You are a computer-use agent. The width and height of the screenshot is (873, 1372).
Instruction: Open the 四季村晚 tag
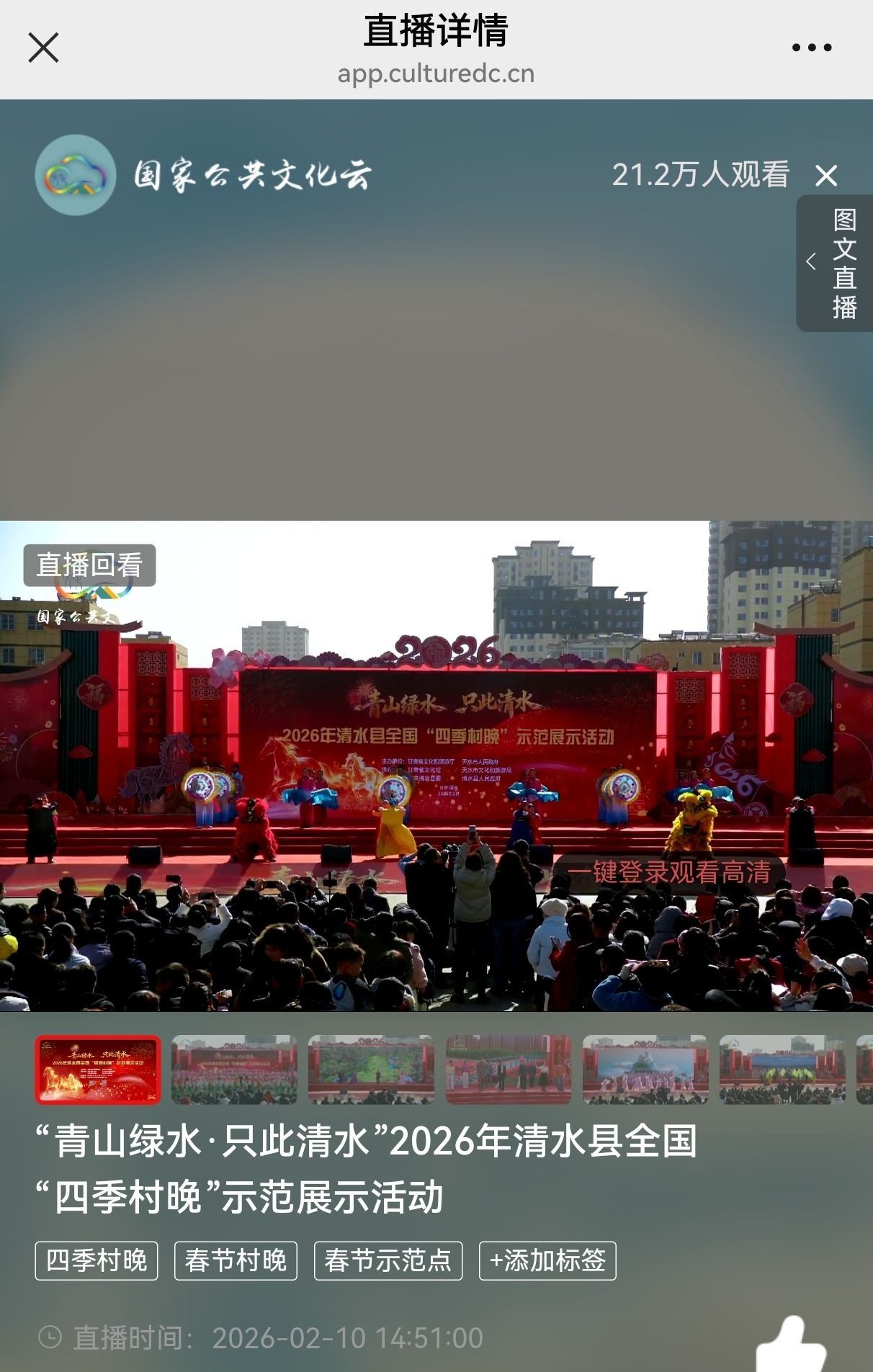coord(97,1260)
